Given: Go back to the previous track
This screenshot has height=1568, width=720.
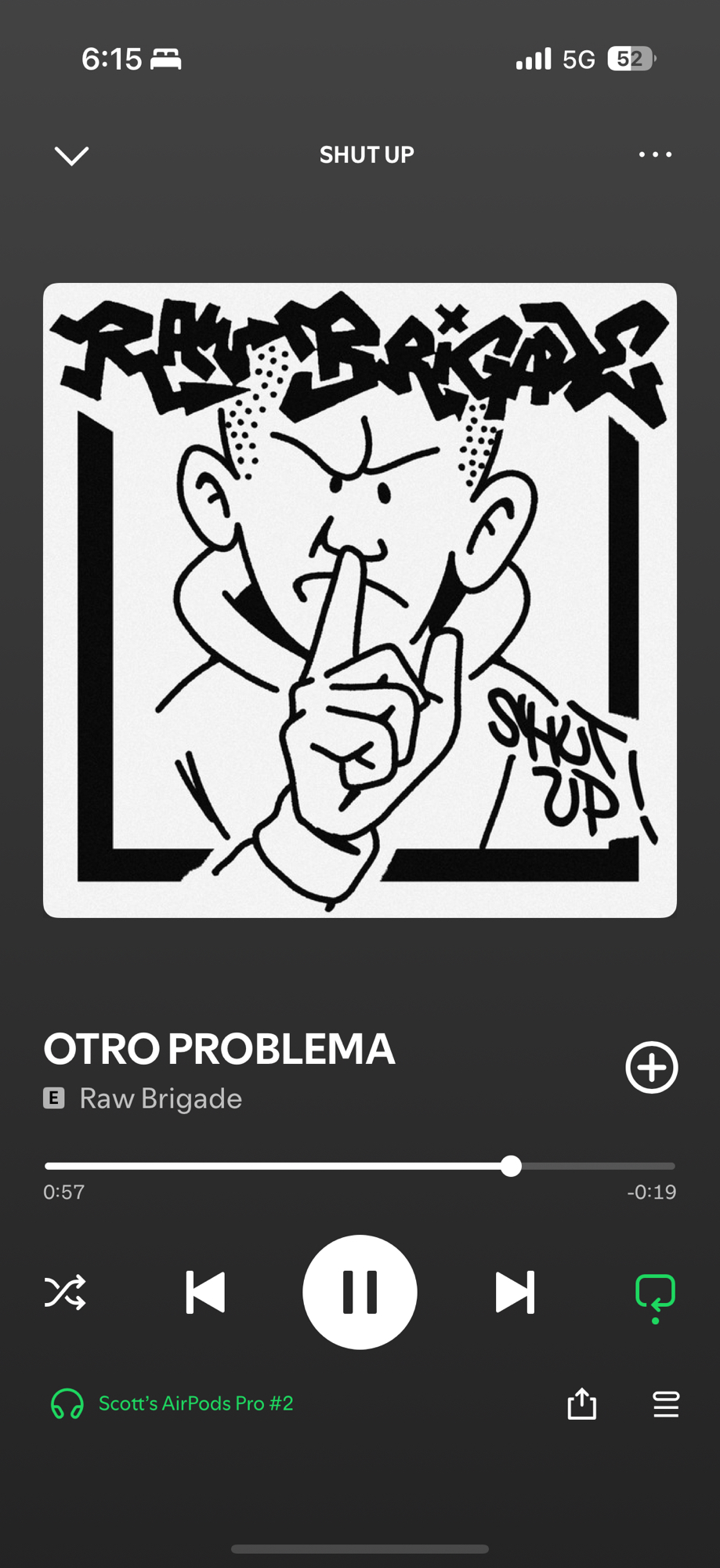Looking at the screenshot, I should [205, 1292].
